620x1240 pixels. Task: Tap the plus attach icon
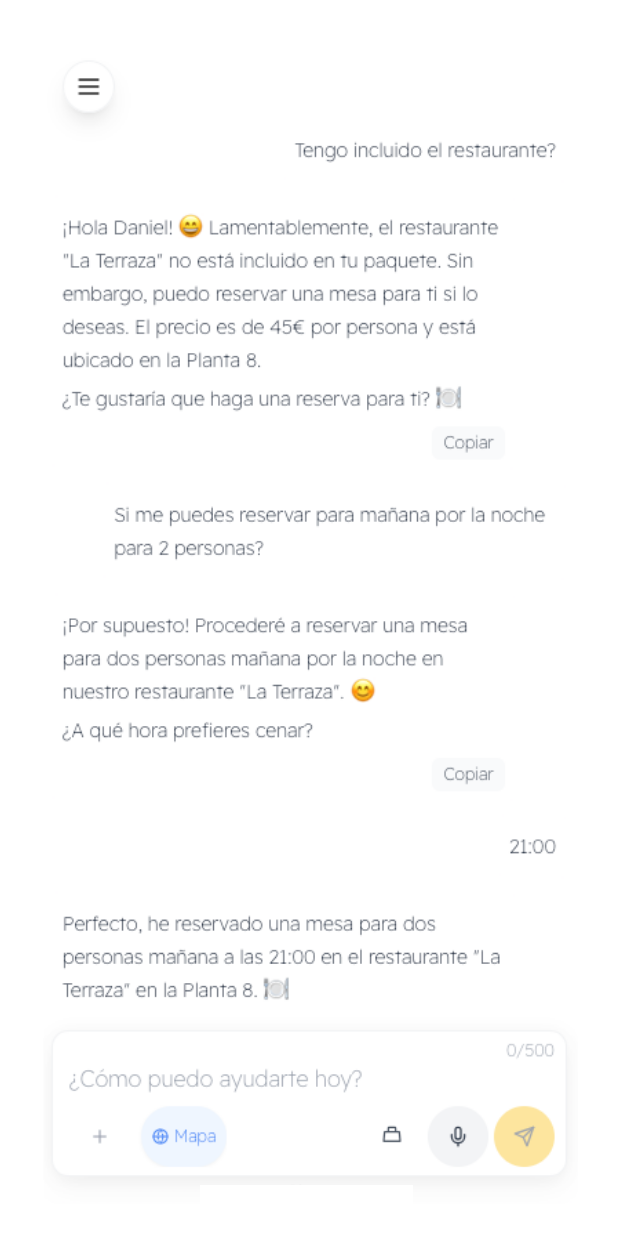(100, 1136)
